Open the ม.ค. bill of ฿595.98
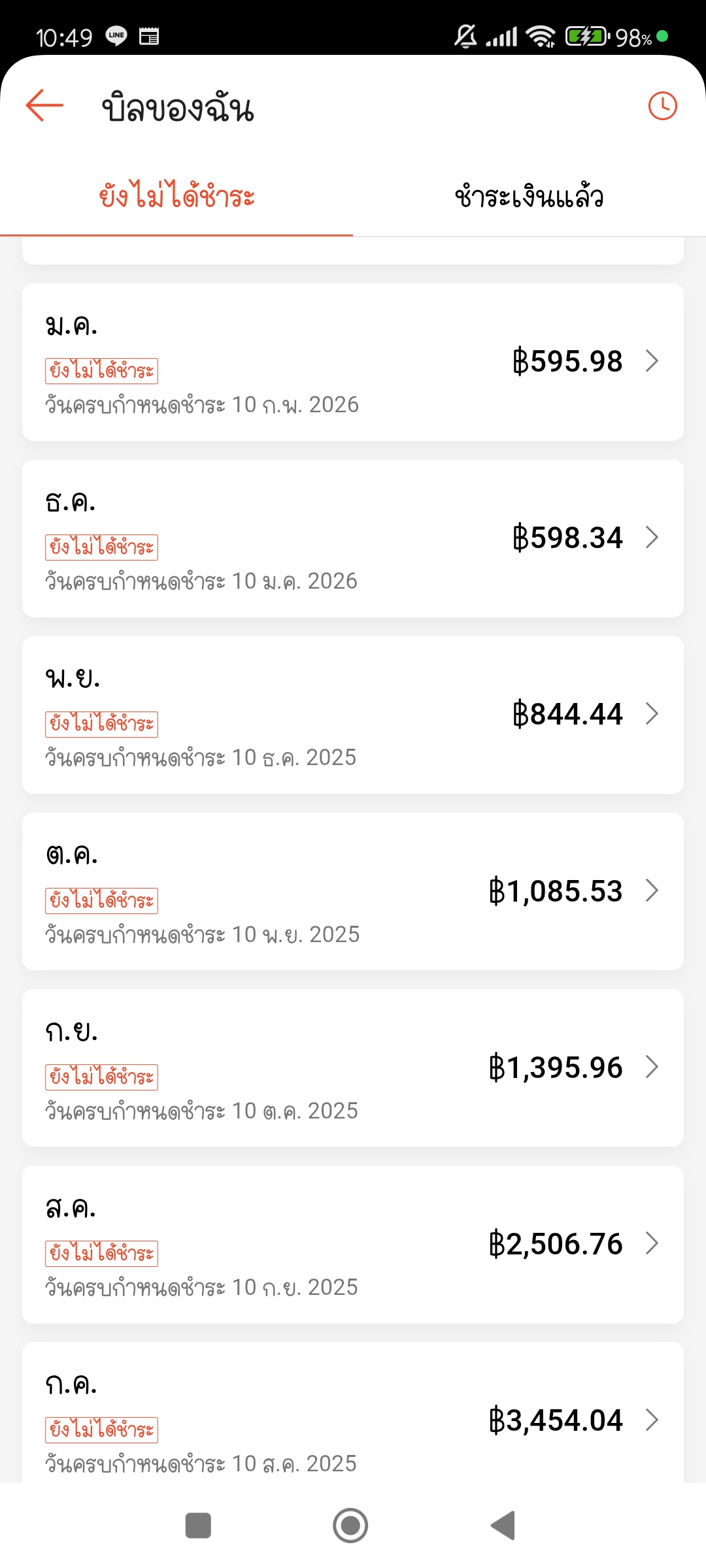Image resolution: width=706 pixels, height=1568 pixels. (x=353, y=362)
